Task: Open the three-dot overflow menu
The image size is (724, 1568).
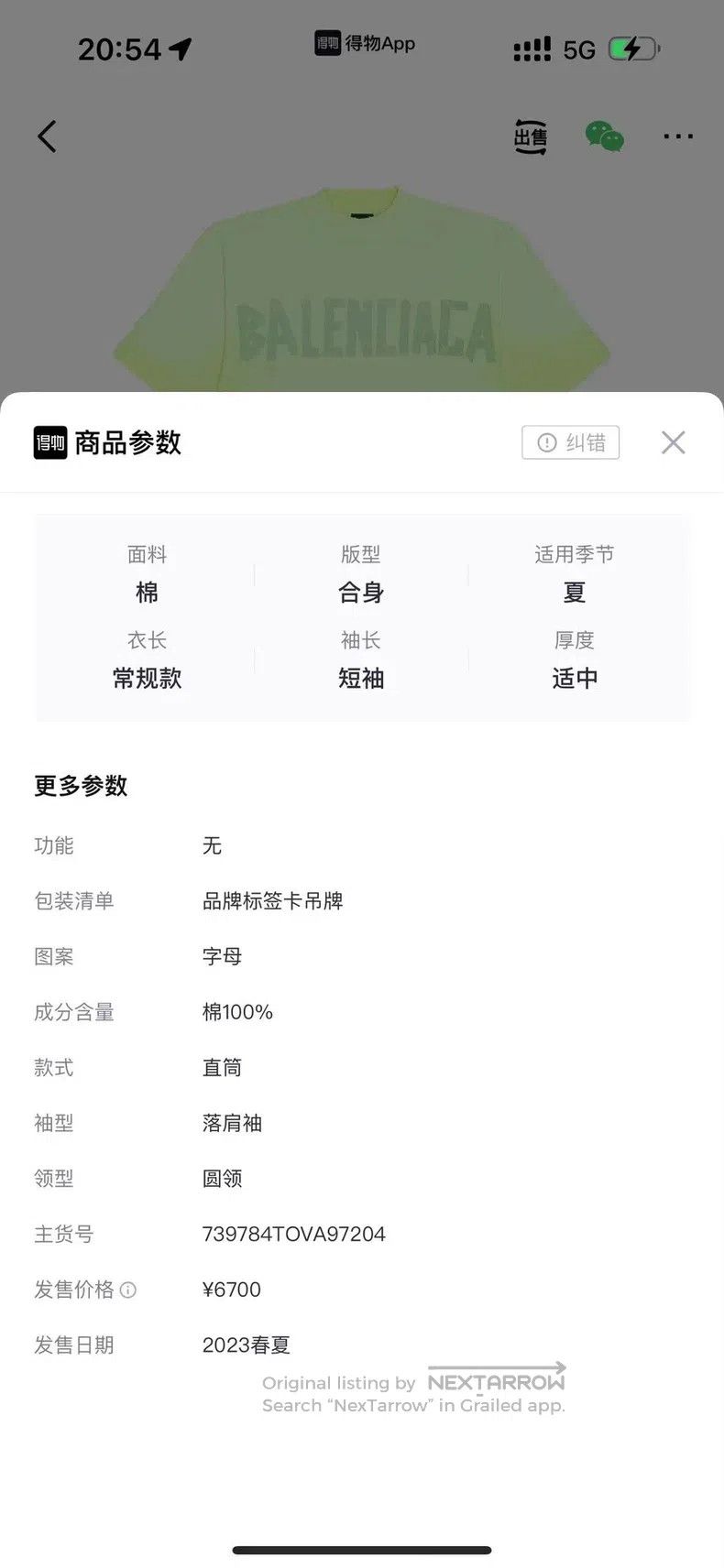Action: [x=678, y=136]
